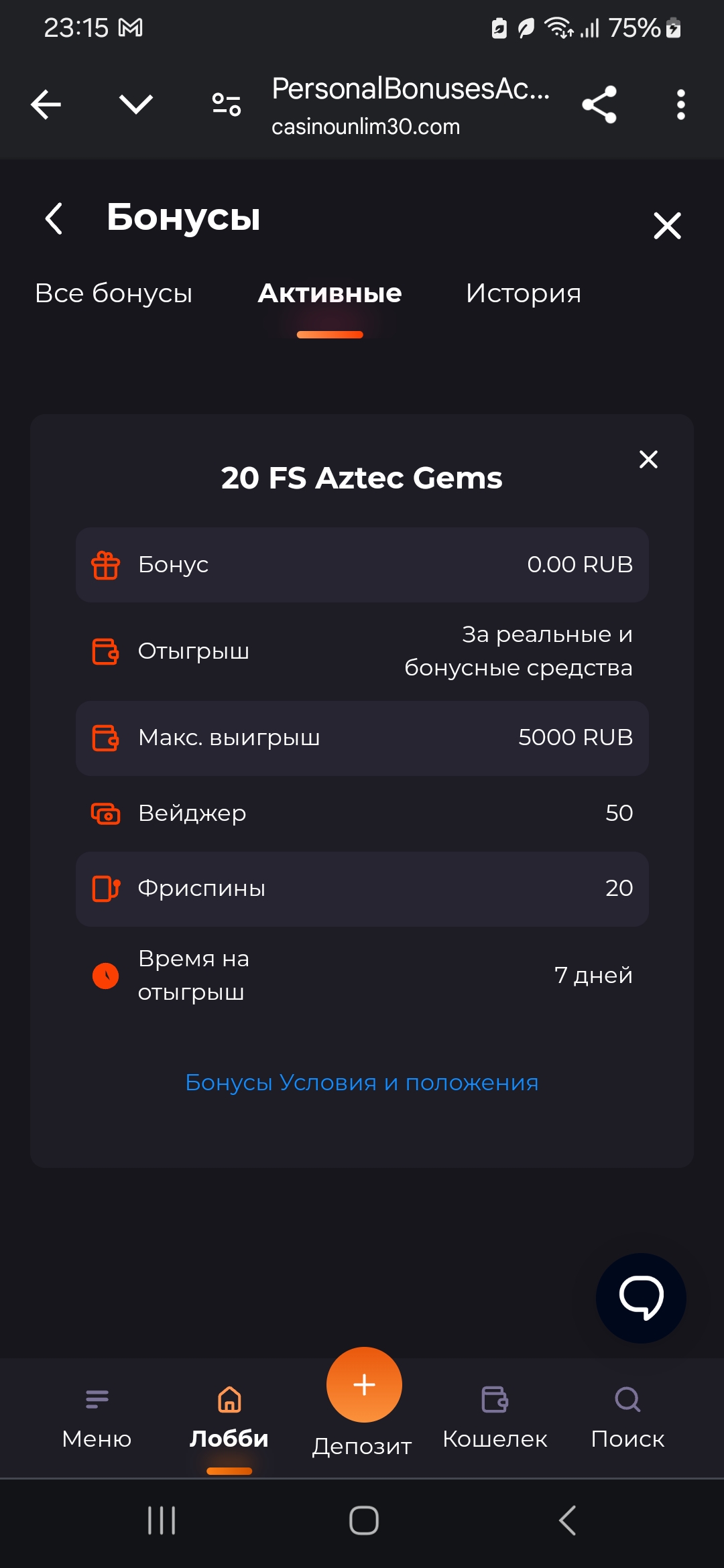Open the Меню tab
724x1568 pixels.
[97, 1418]
